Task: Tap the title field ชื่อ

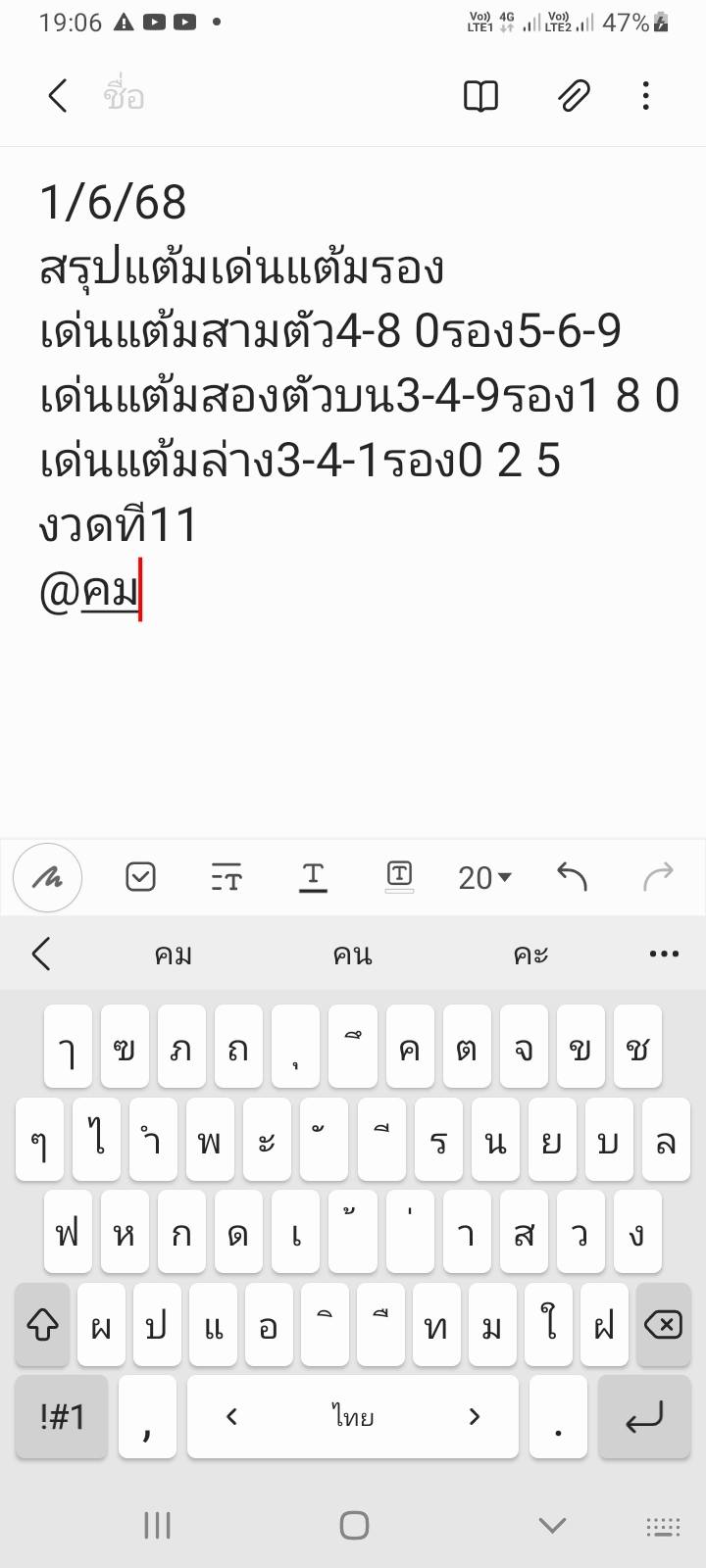Action: click(x=124, y=96)
